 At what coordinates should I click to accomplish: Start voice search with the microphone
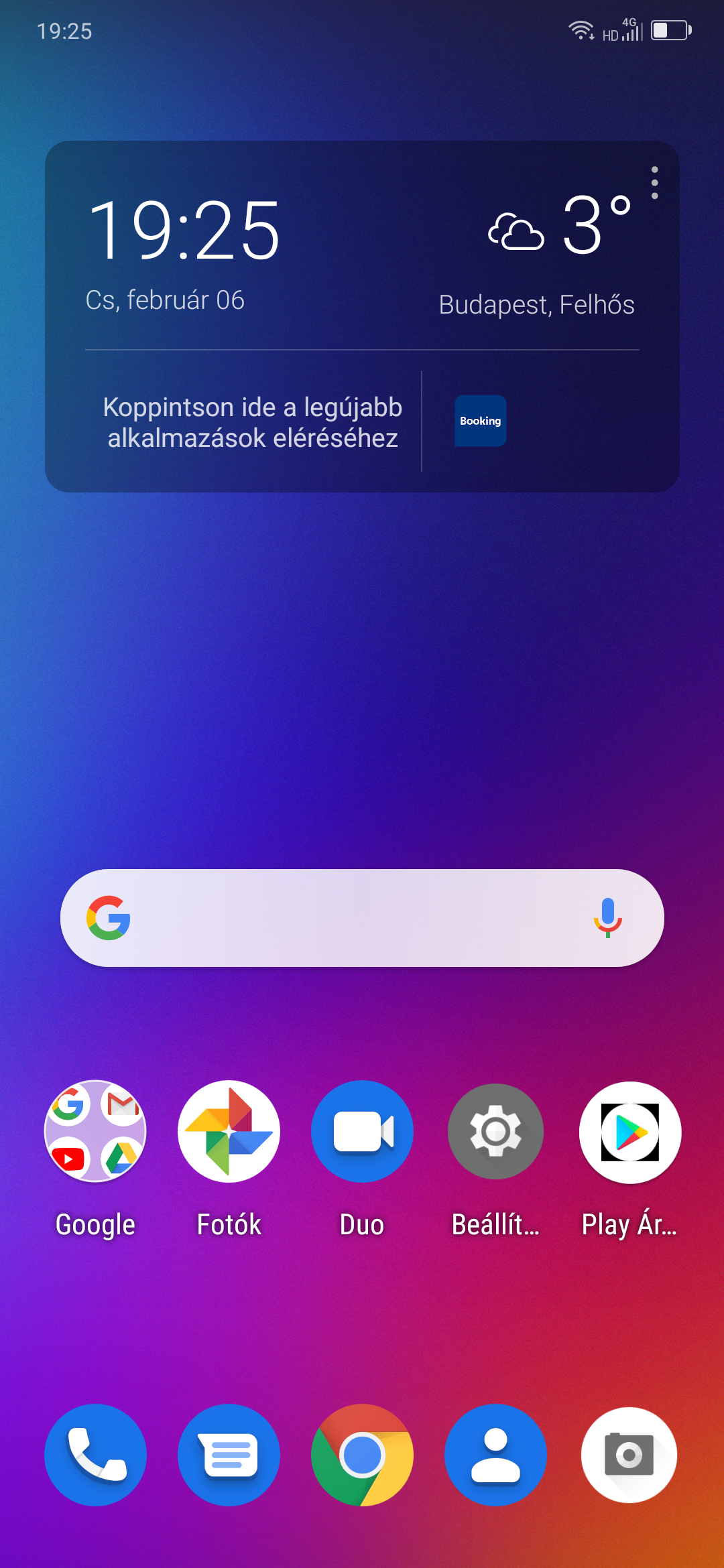point(607,918)
